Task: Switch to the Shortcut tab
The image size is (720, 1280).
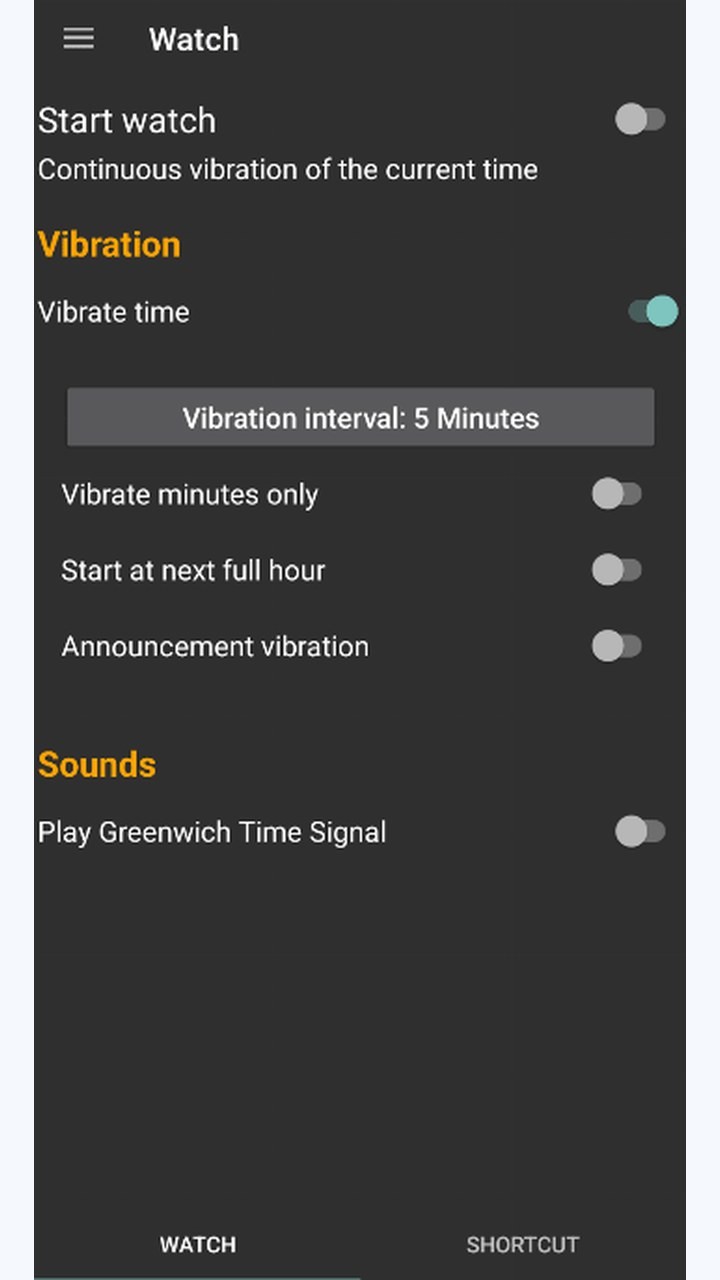Action: 522,1245
